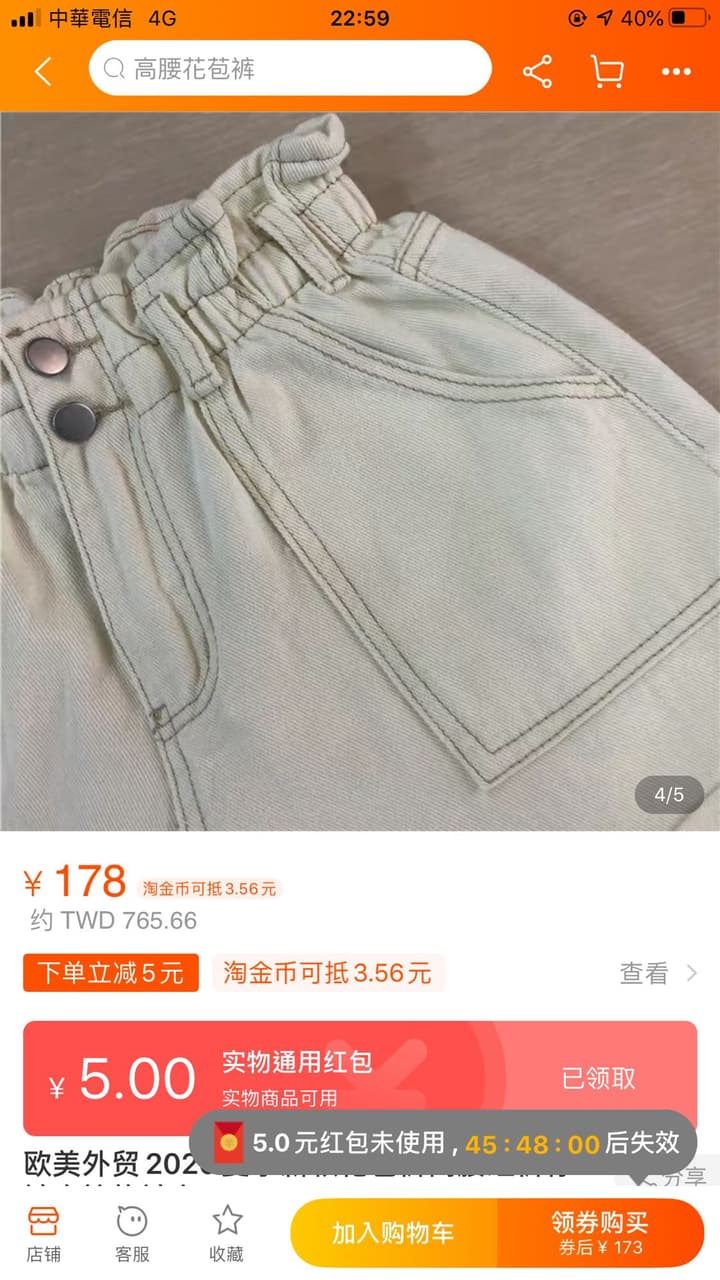Open the product photo
Image resolution: width=720 pixels, height=1280 pixels.
coord(360,471)
